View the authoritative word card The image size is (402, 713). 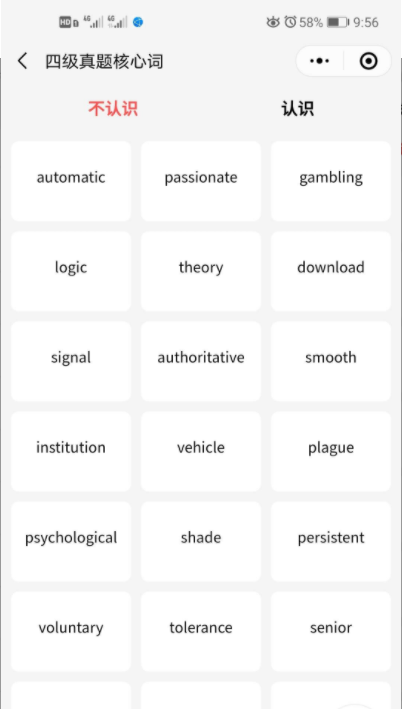click(x=201, y=361)
